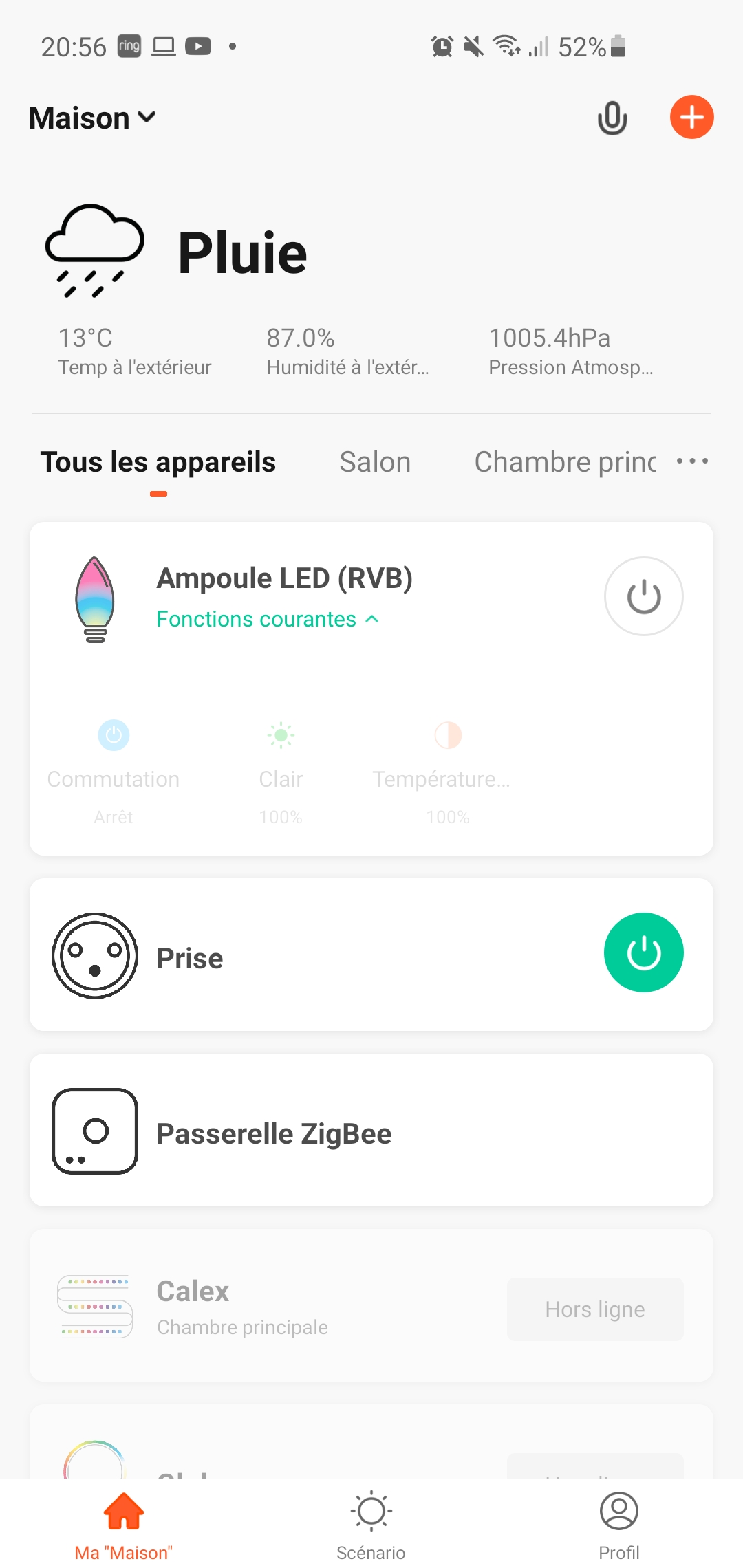The image size is (743, 1568).
Task: Tap the microphone voice control icon
Action: click(x=612, y=118)
